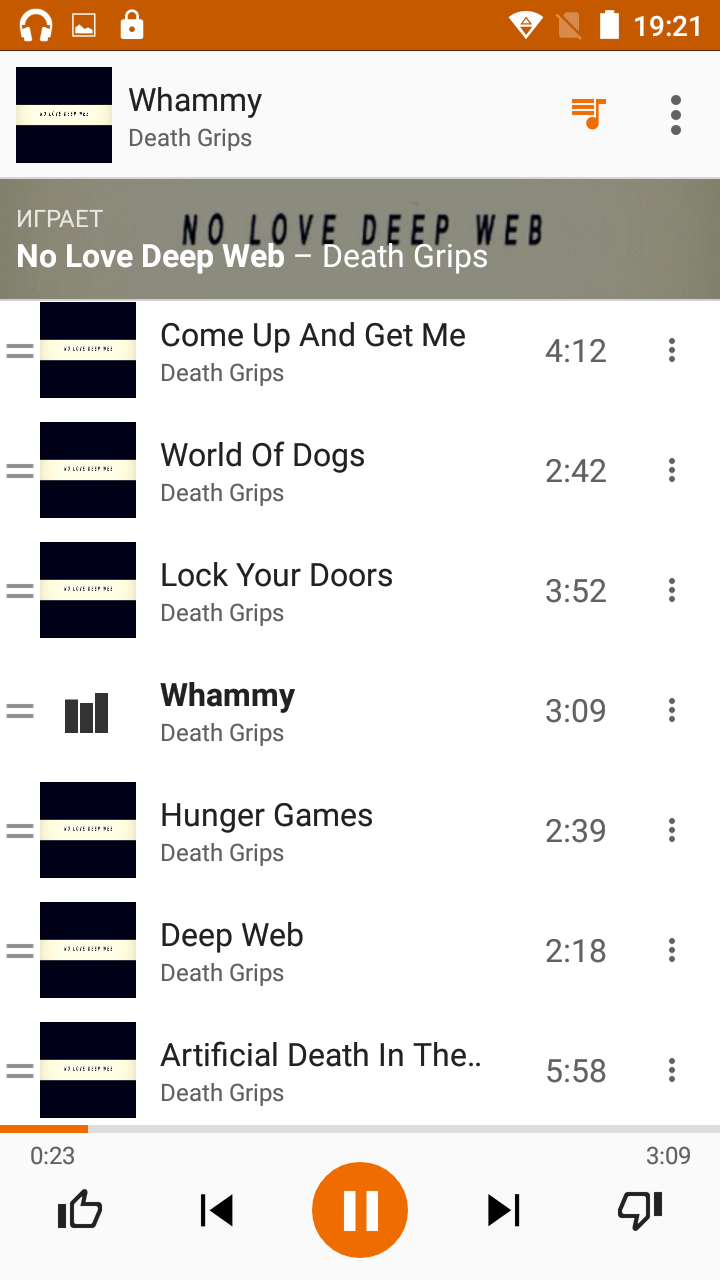
Task: Tap the song progress bar
Action: pyautogui.click(x=360, y=1129)
